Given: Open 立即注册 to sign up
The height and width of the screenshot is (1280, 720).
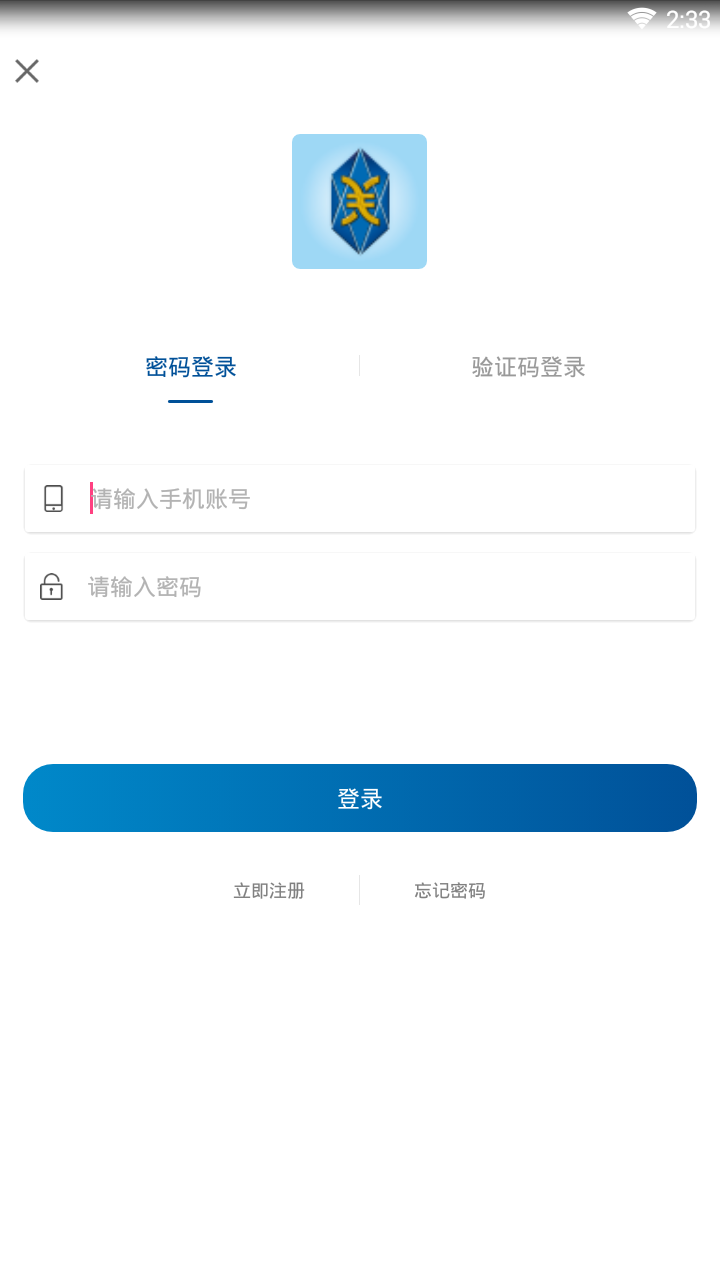Looking at the screenshot, I should point(269,890).
